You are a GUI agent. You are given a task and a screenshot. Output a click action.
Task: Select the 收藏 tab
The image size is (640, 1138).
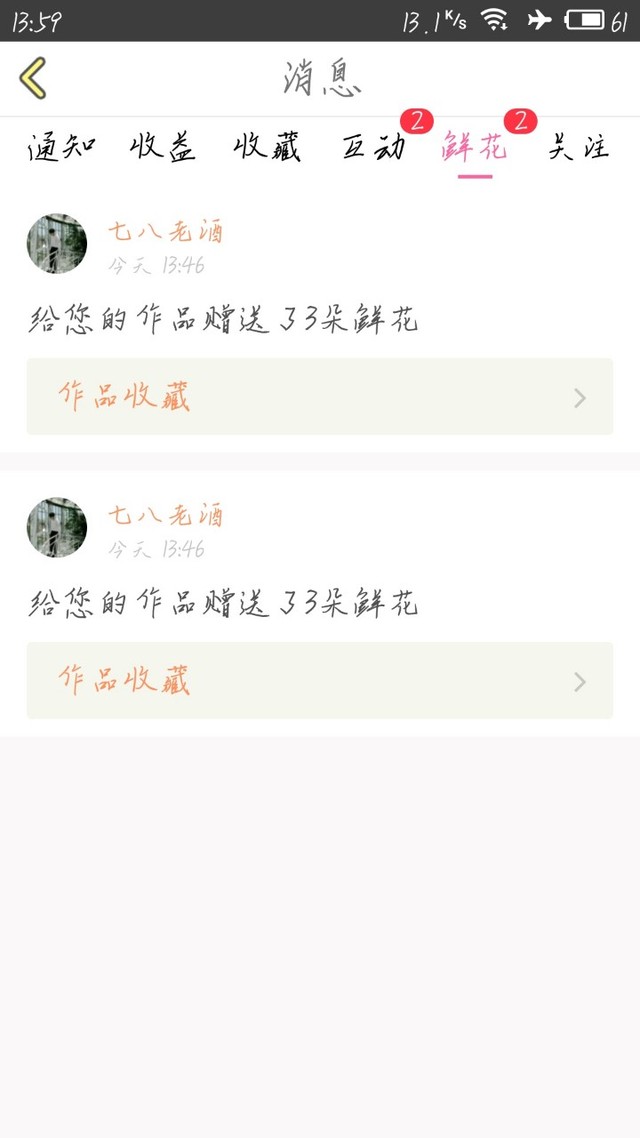[x=268, y=148]
